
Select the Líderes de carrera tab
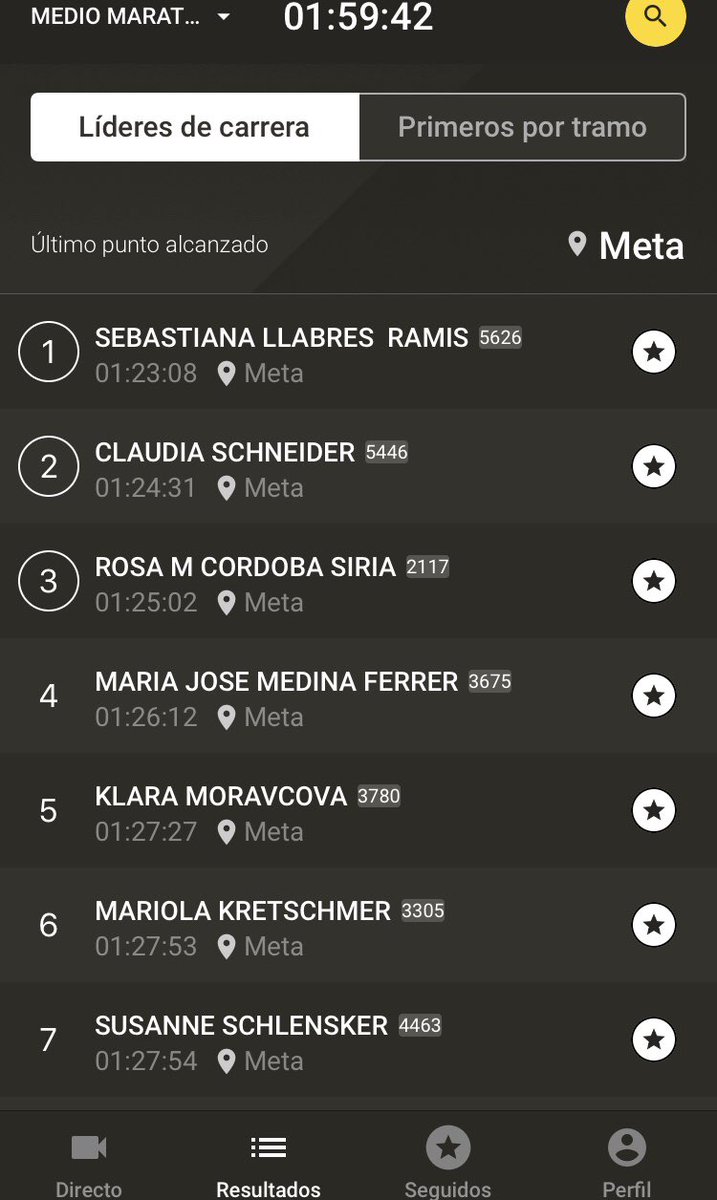coord(194,128)
